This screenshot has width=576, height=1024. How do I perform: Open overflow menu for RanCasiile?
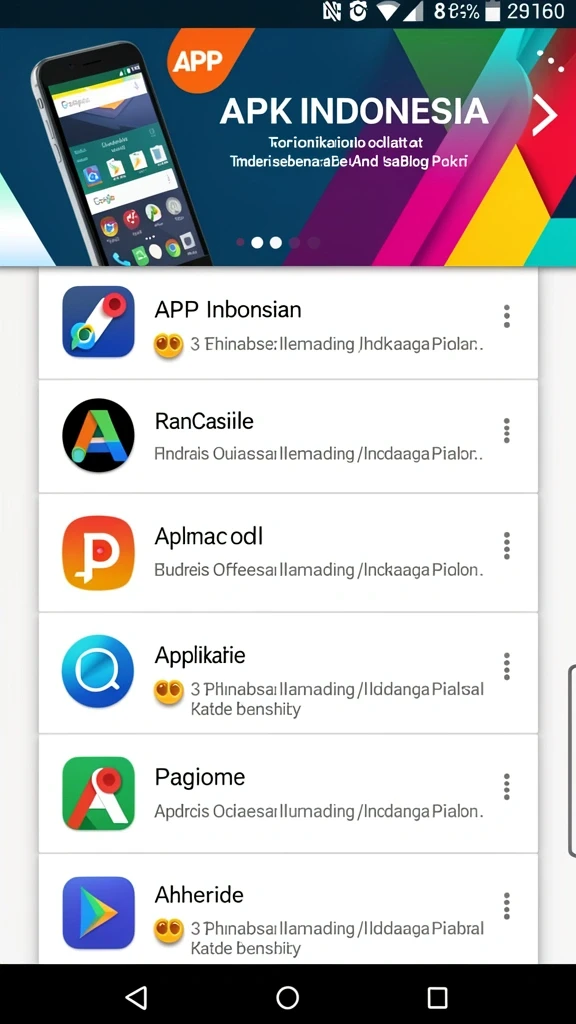[507, 431]
